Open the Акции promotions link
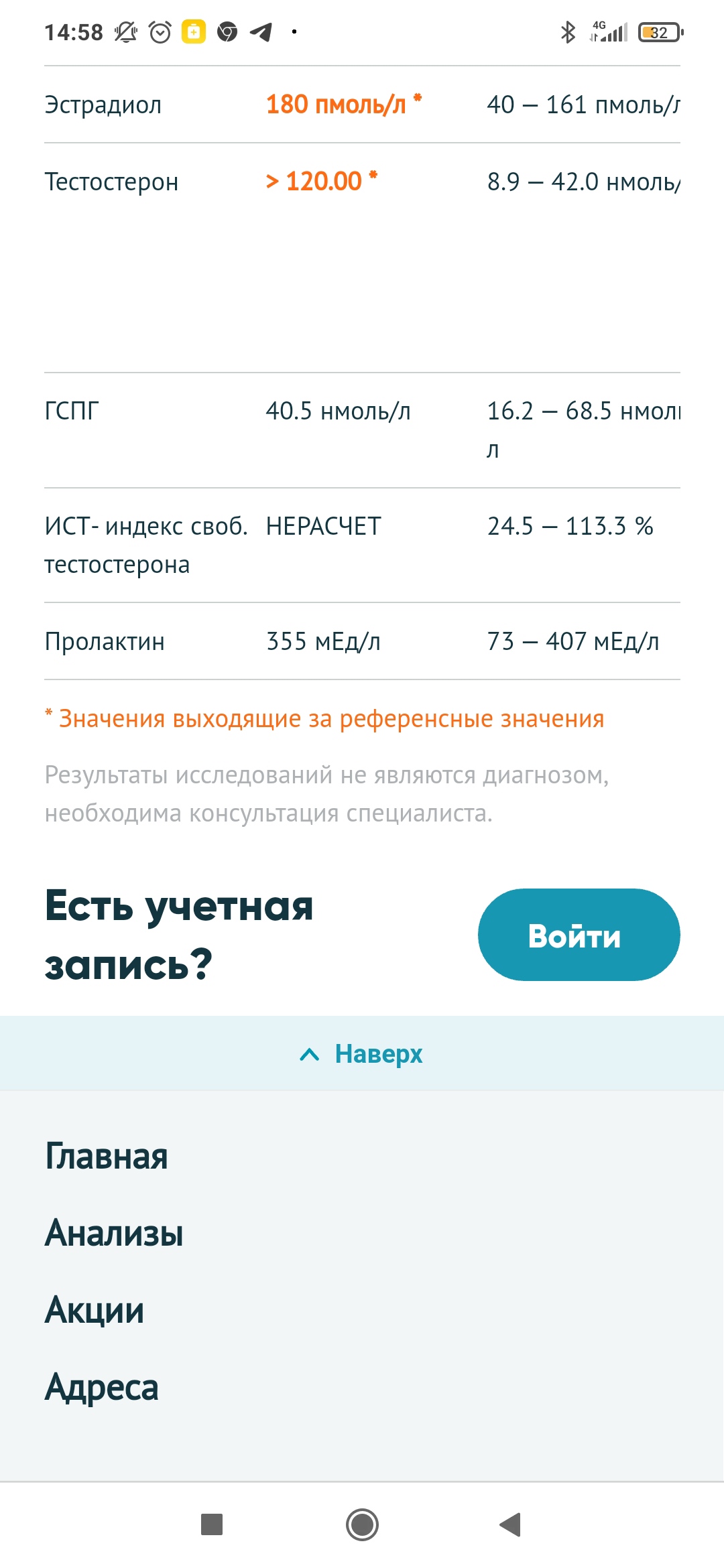 (95, 1311)
